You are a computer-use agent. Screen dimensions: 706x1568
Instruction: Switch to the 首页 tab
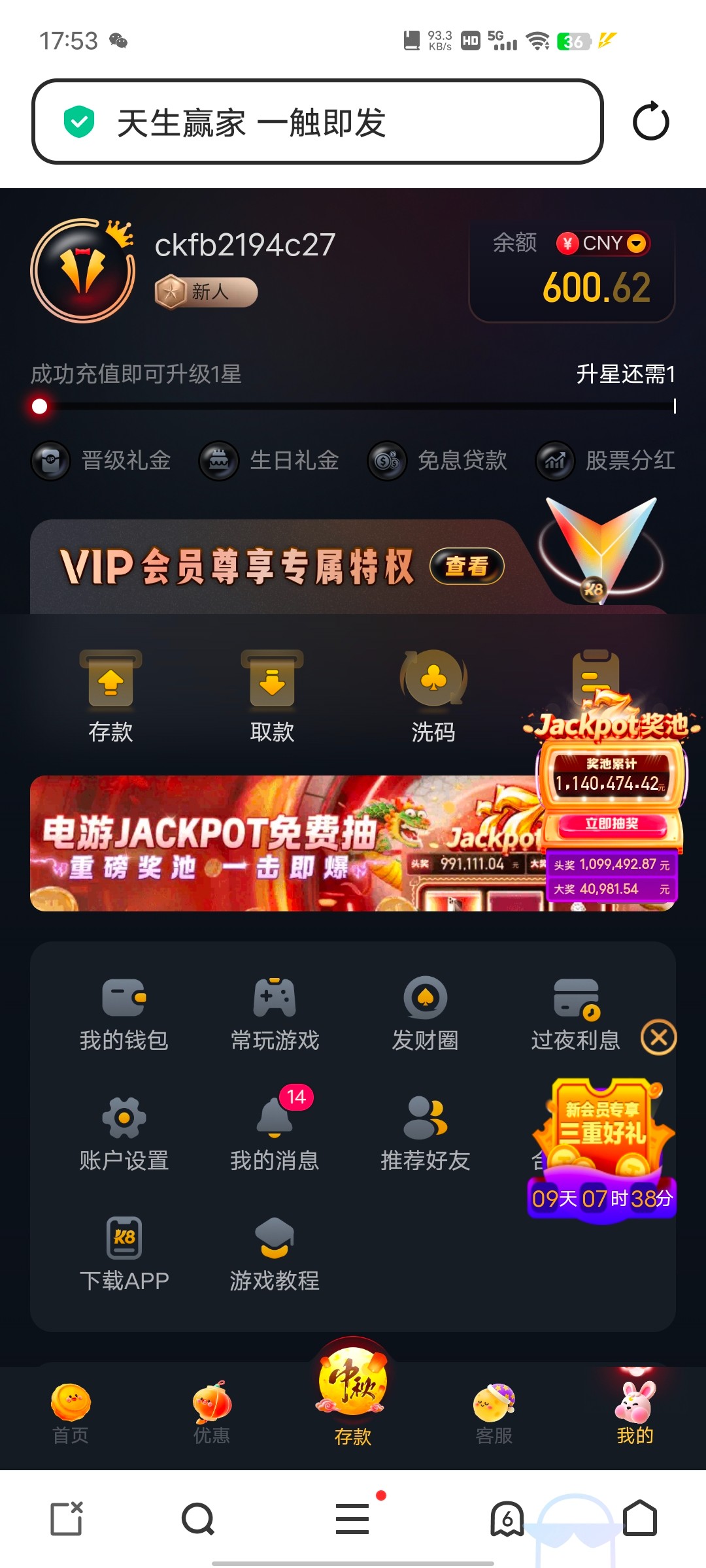(x=71, y=1414)
